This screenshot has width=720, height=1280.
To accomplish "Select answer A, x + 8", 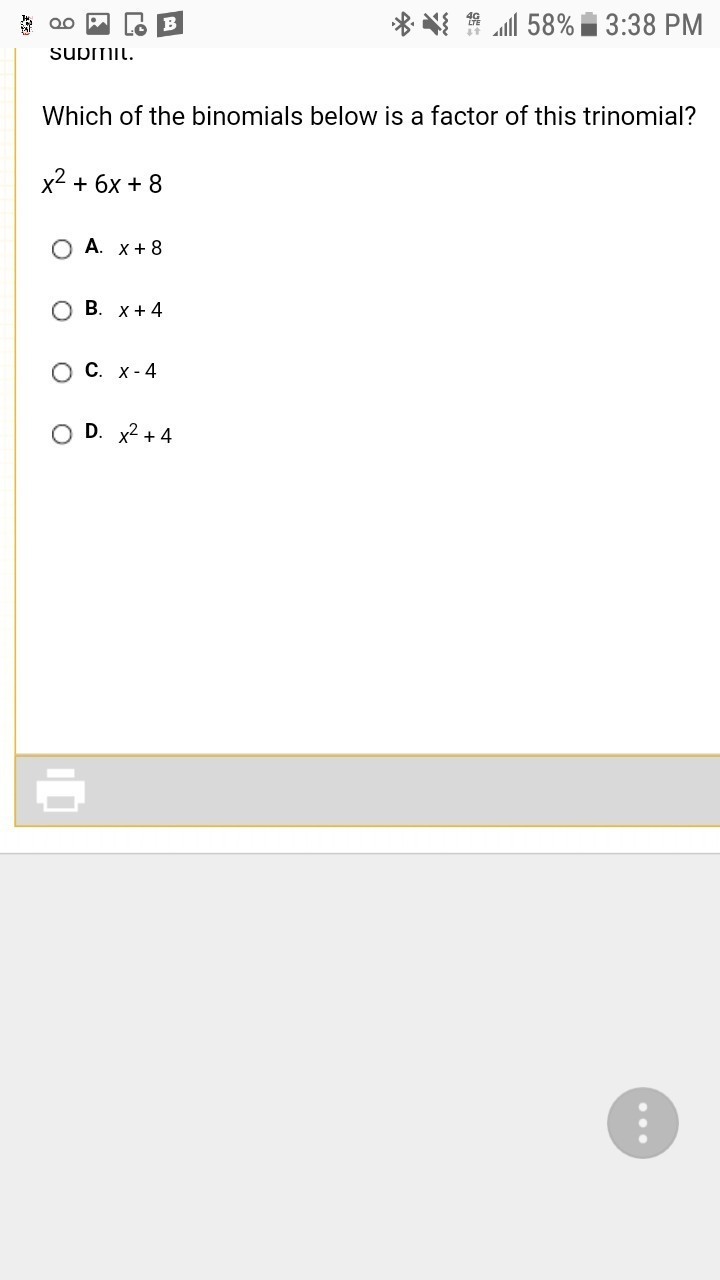I will [x=62, y=249].
